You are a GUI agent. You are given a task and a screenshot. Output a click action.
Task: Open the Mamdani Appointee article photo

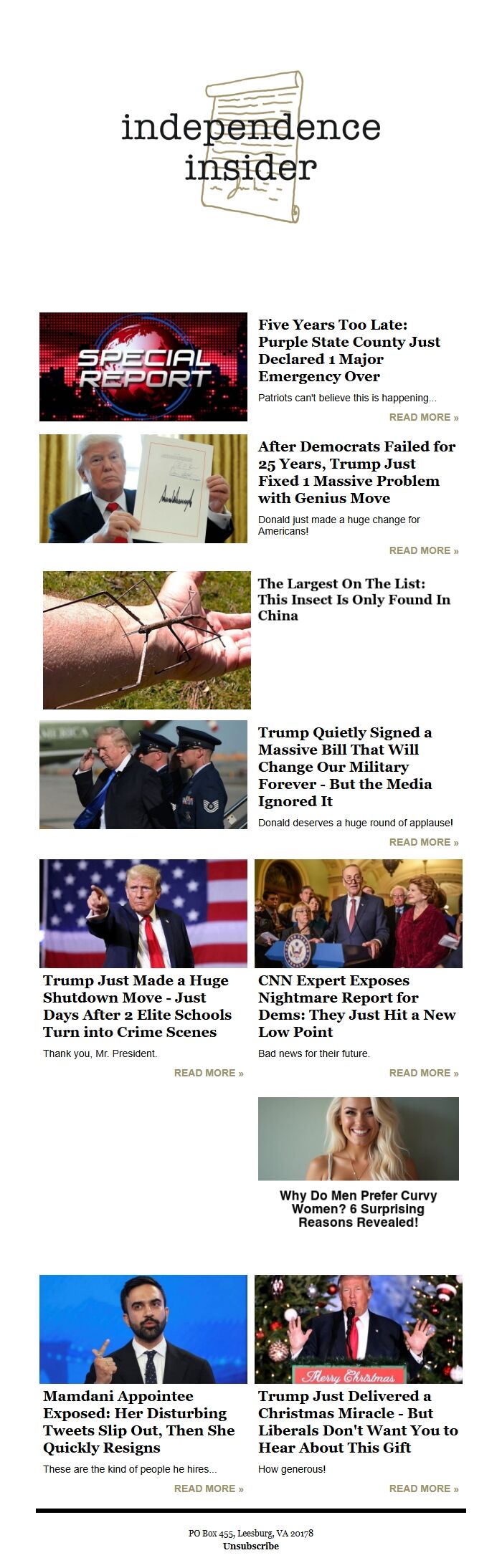click(x=143, y=1329)
